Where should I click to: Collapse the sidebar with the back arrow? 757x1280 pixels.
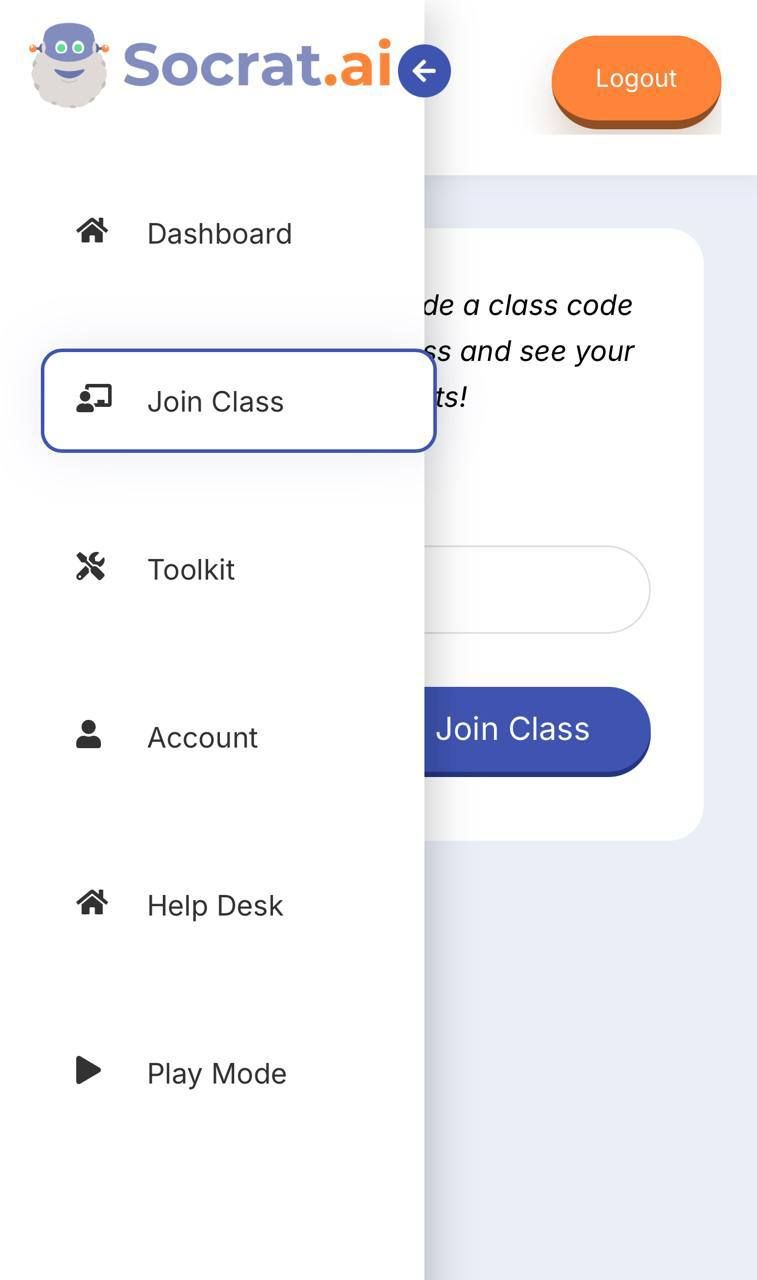click(x=424, y=71)
